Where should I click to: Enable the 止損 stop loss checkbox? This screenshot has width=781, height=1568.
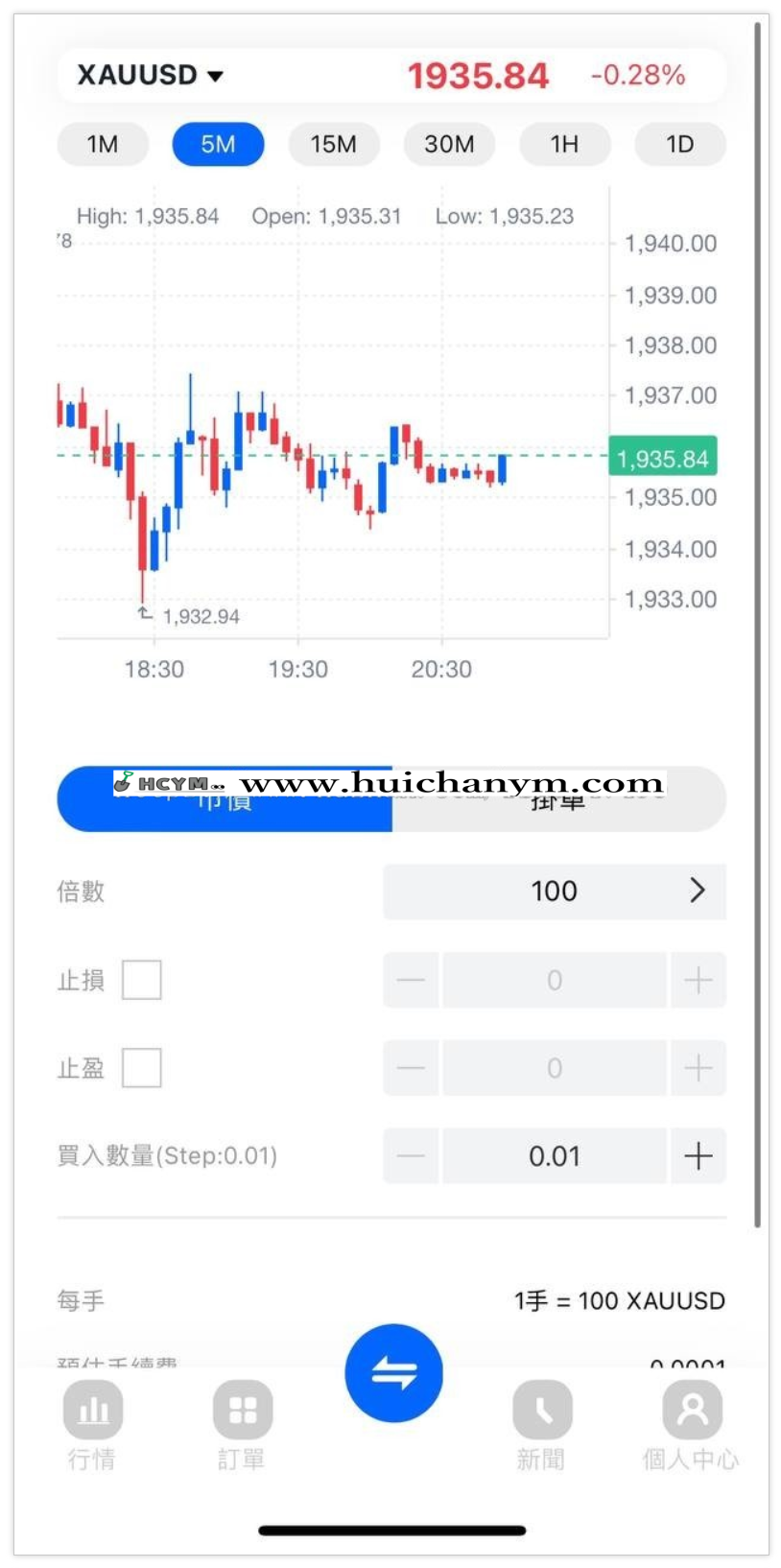coord(142,980)
